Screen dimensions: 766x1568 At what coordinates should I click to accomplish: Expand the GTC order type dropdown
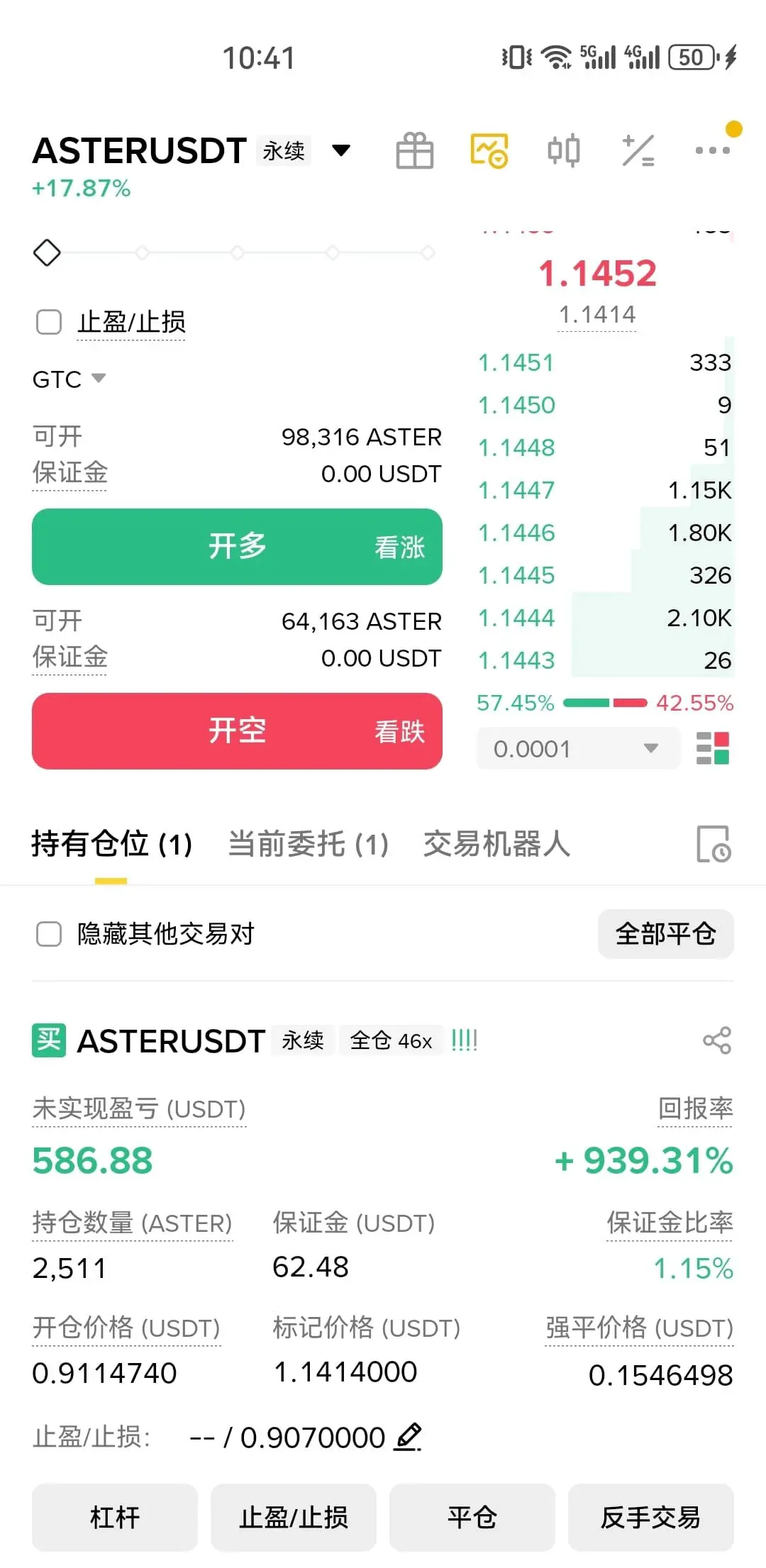(x=70, y=379)
